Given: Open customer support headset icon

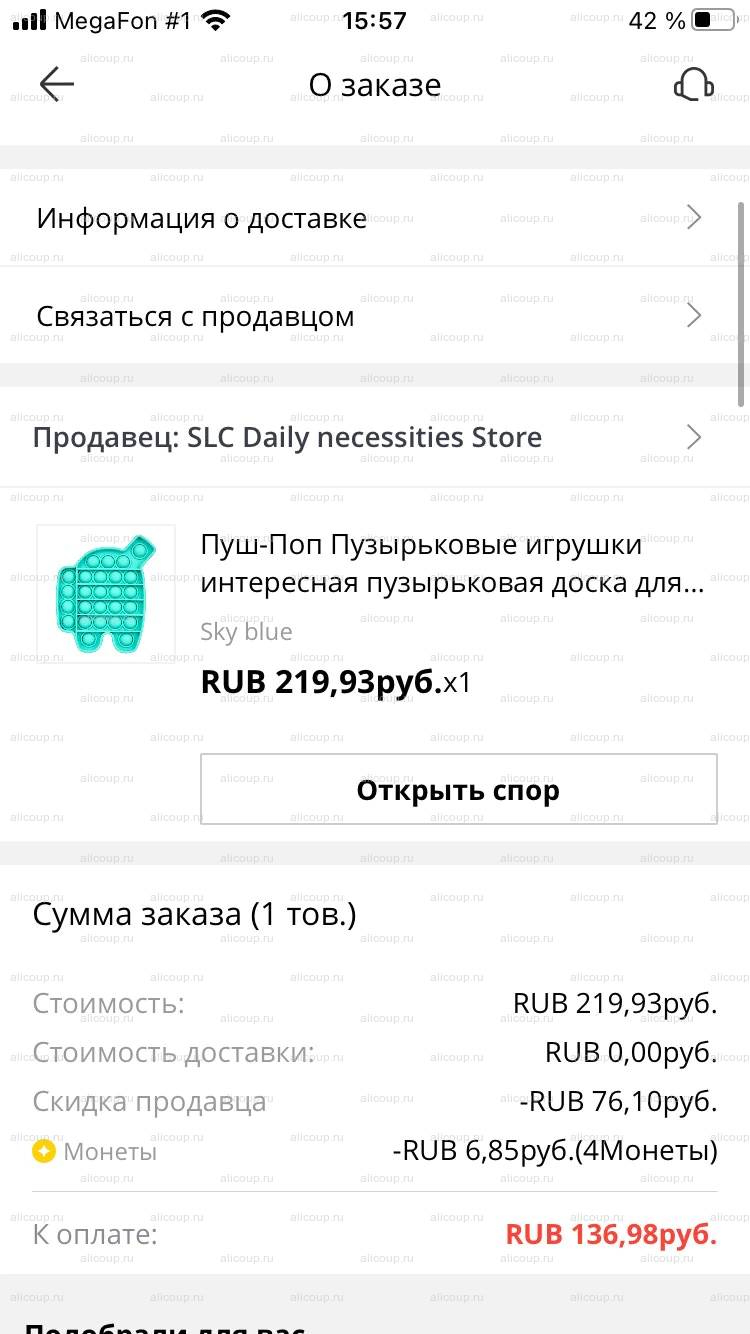Looking at the screenshot, I should click(x=693, y=85).
